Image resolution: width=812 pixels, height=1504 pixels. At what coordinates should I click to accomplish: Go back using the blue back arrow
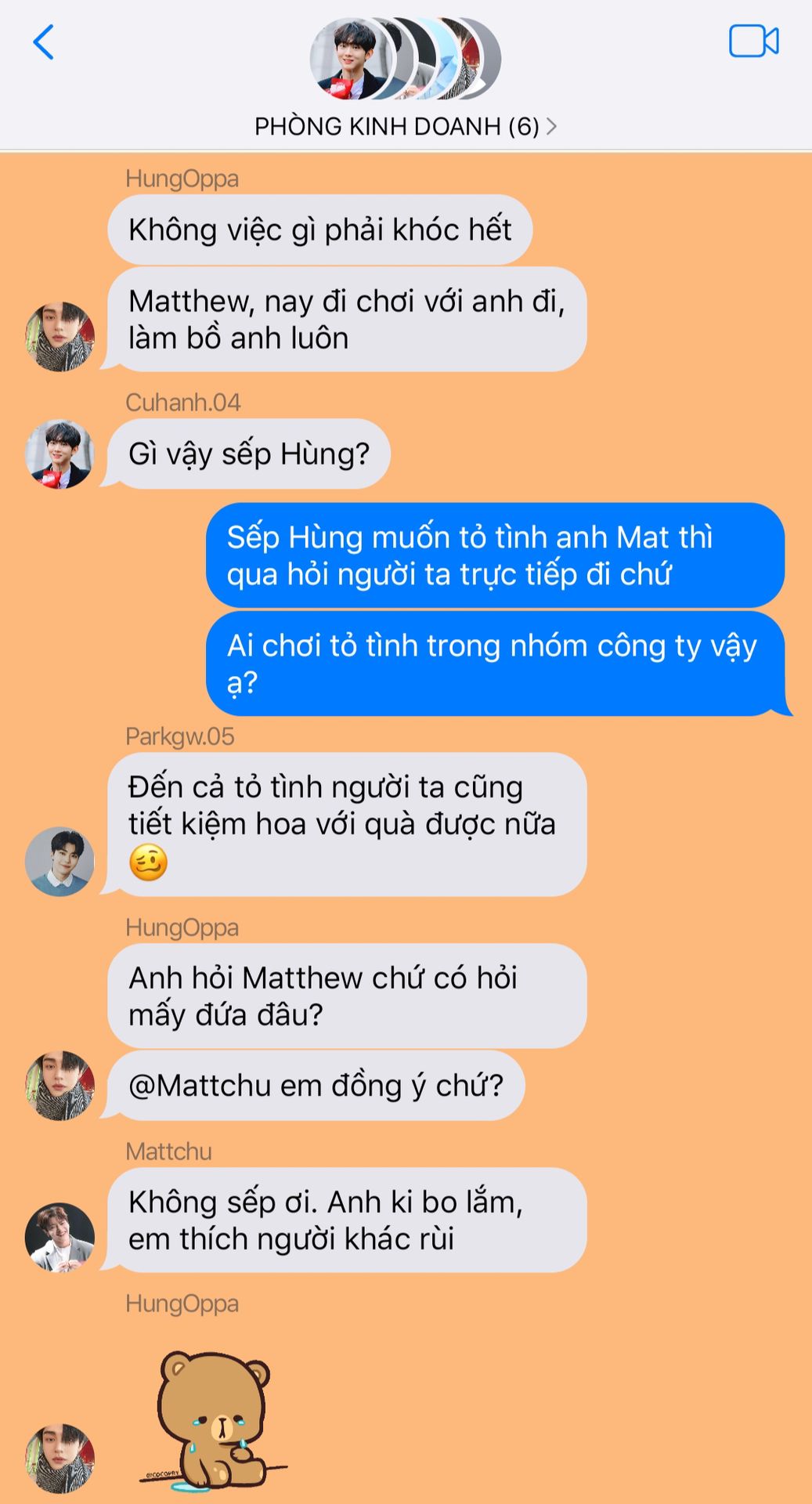tap(43, 42)
